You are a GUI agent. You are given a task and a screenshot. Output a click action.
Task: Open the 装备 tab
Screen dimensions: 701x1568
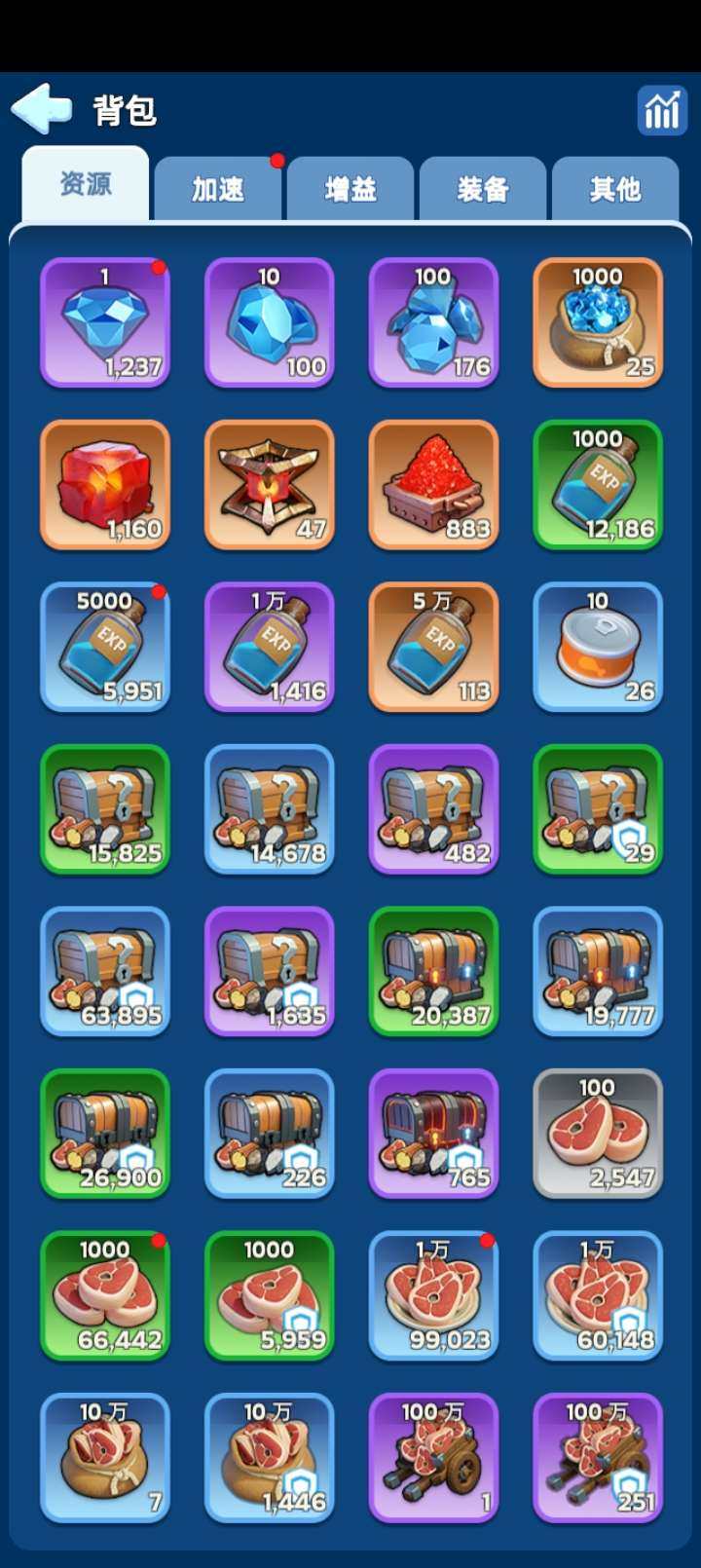[x=483, y=188]
